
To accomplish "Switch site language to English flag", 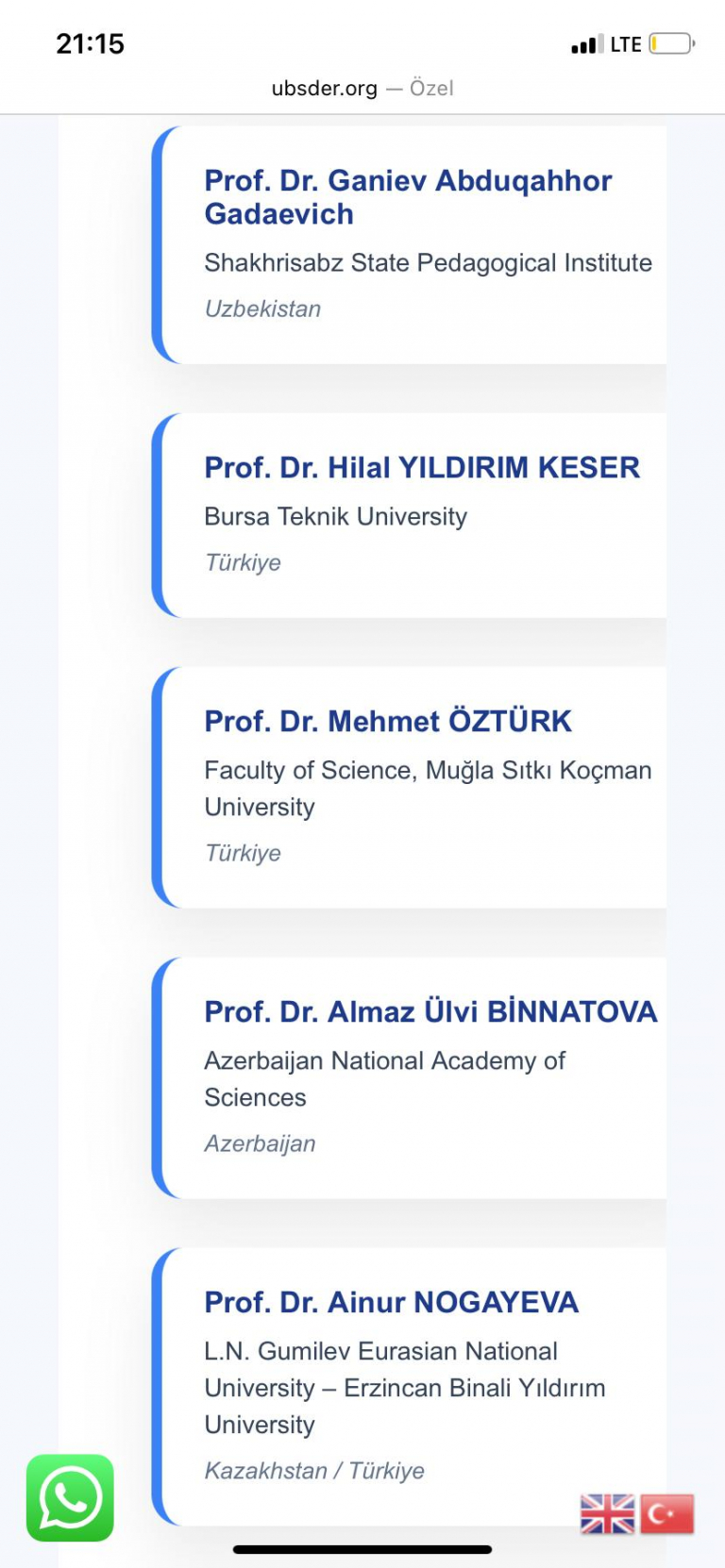I will click(x=607, y=1513).
